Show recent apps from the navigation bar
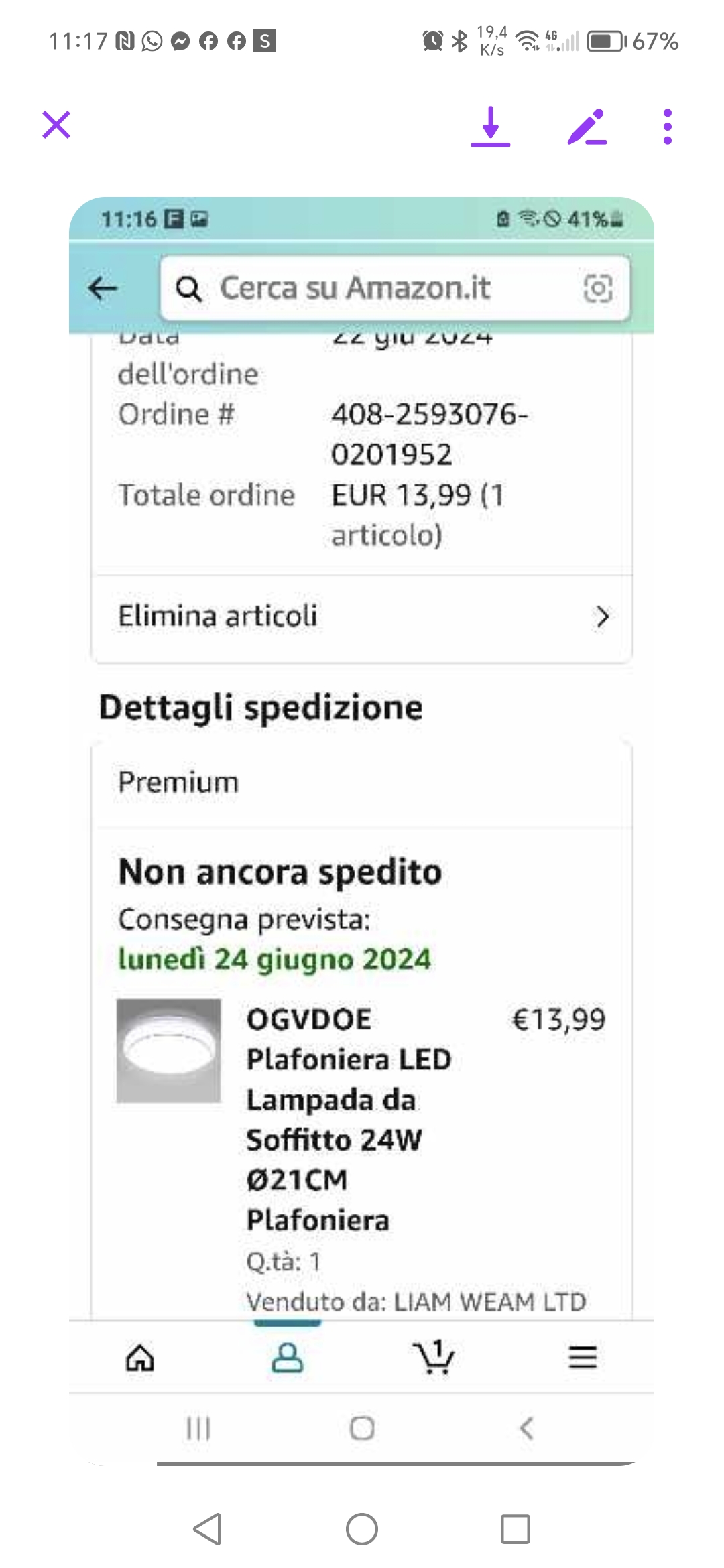Screen dimensions: 724x1568 pos(515,1529)
